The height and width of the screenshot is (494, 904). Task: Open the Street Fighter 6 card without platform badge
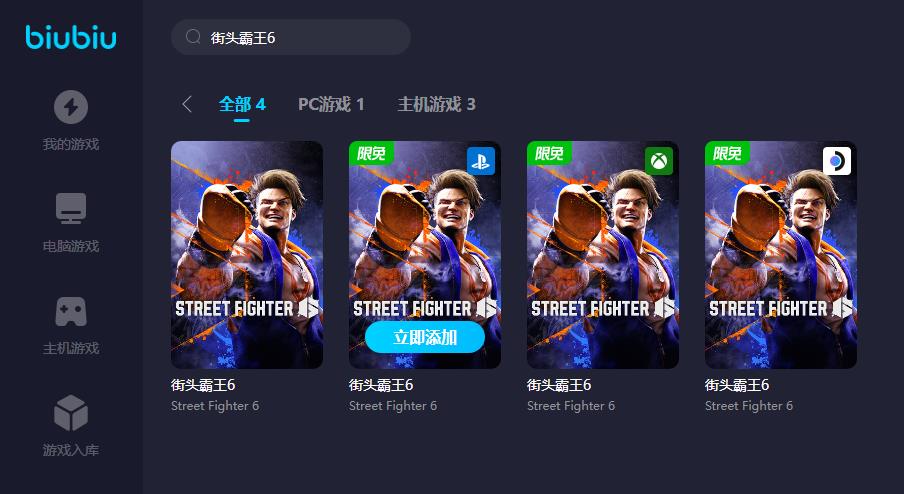[247, 254]
